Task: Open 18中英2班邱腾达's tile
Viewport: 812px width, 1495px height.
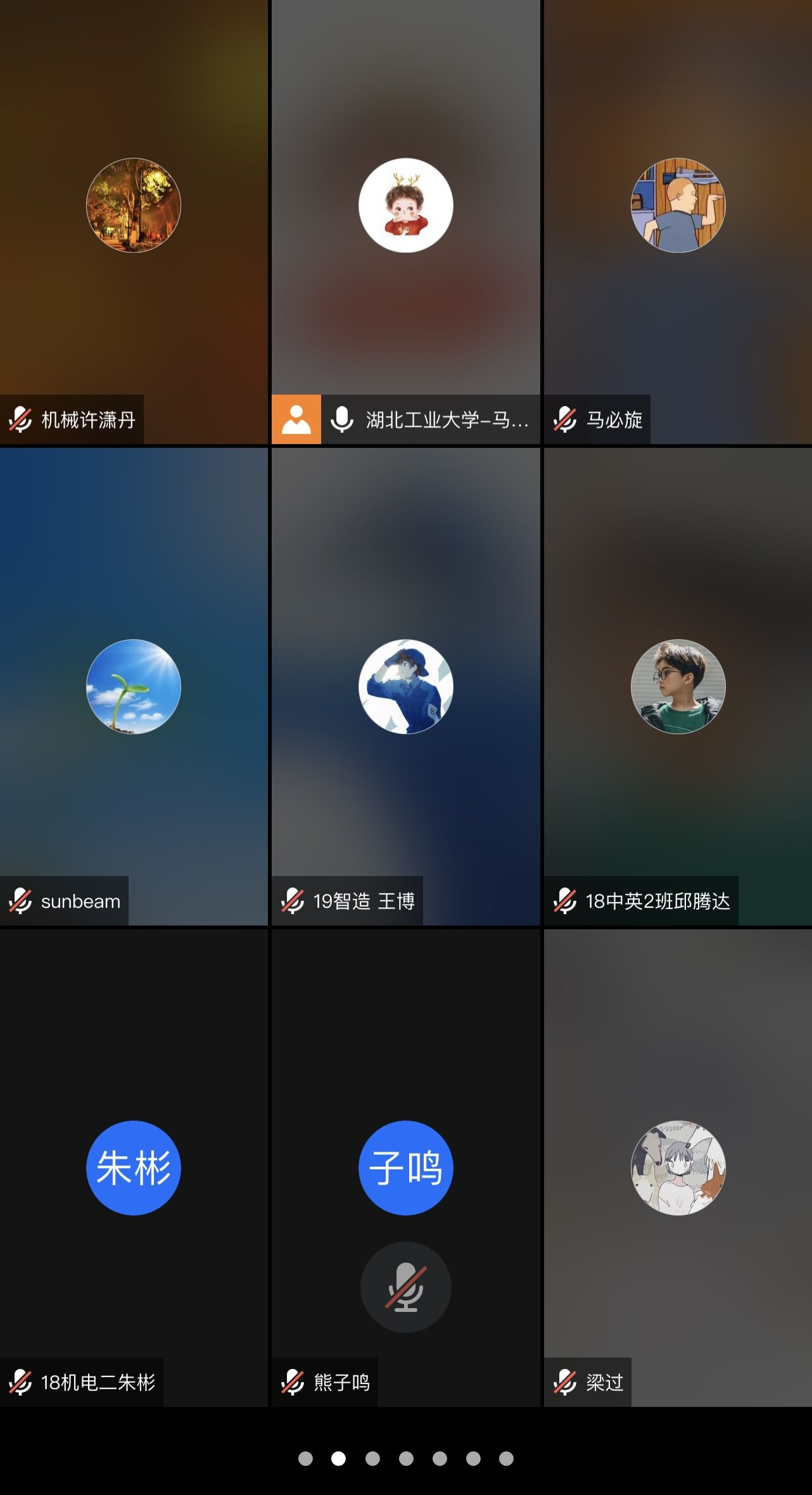Action: [678, 687]
